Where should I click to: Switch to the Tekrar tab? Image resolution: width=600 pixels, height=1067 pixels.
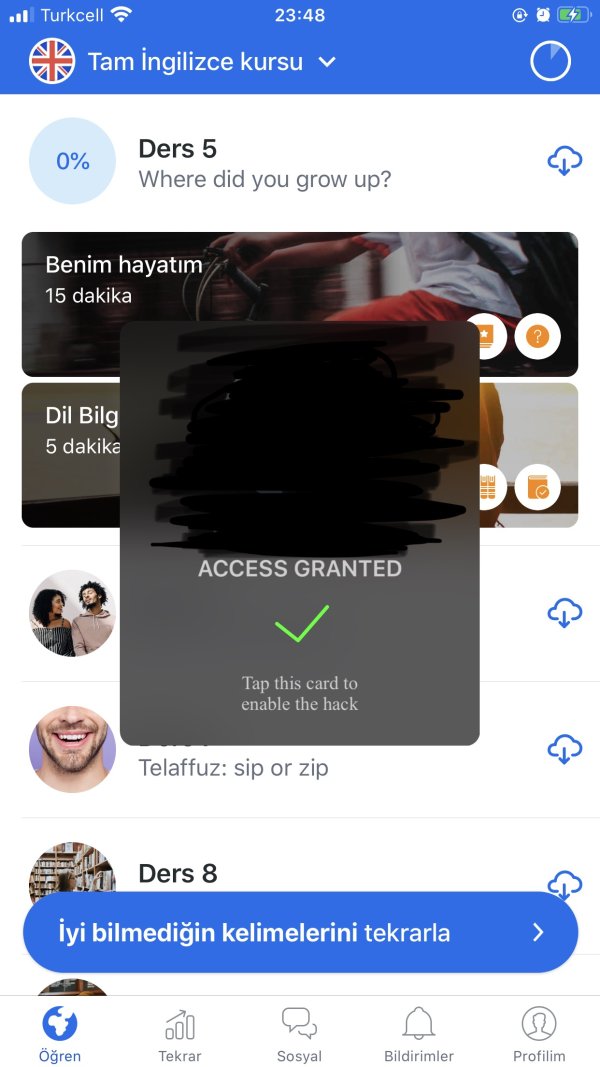tap(180, 1034)
